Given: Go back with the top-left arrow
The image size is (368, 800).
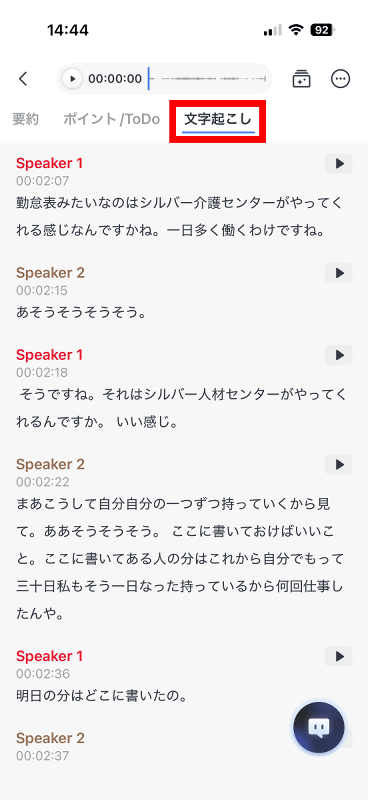Looking at the screenshot, I should point(22,79).
